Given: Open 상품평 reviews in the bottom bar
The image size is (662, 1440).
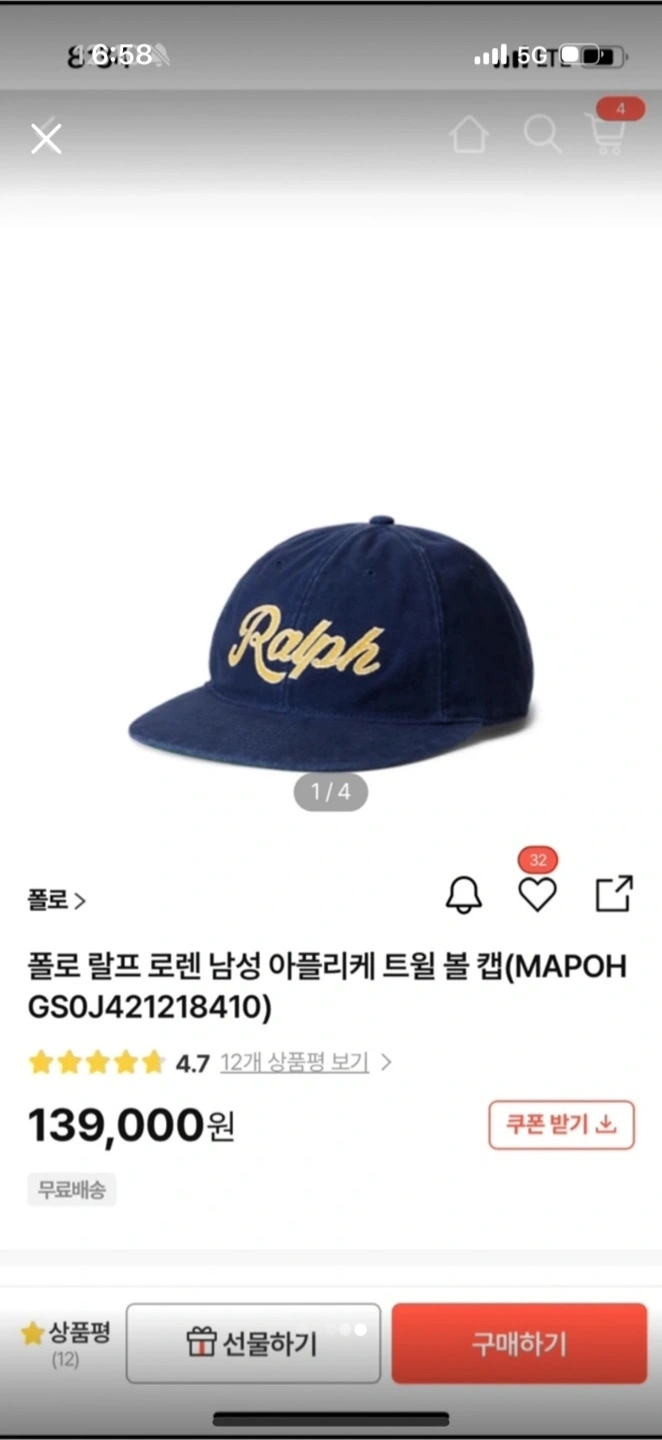Looking at the screenshot, I should [66, 1342].
